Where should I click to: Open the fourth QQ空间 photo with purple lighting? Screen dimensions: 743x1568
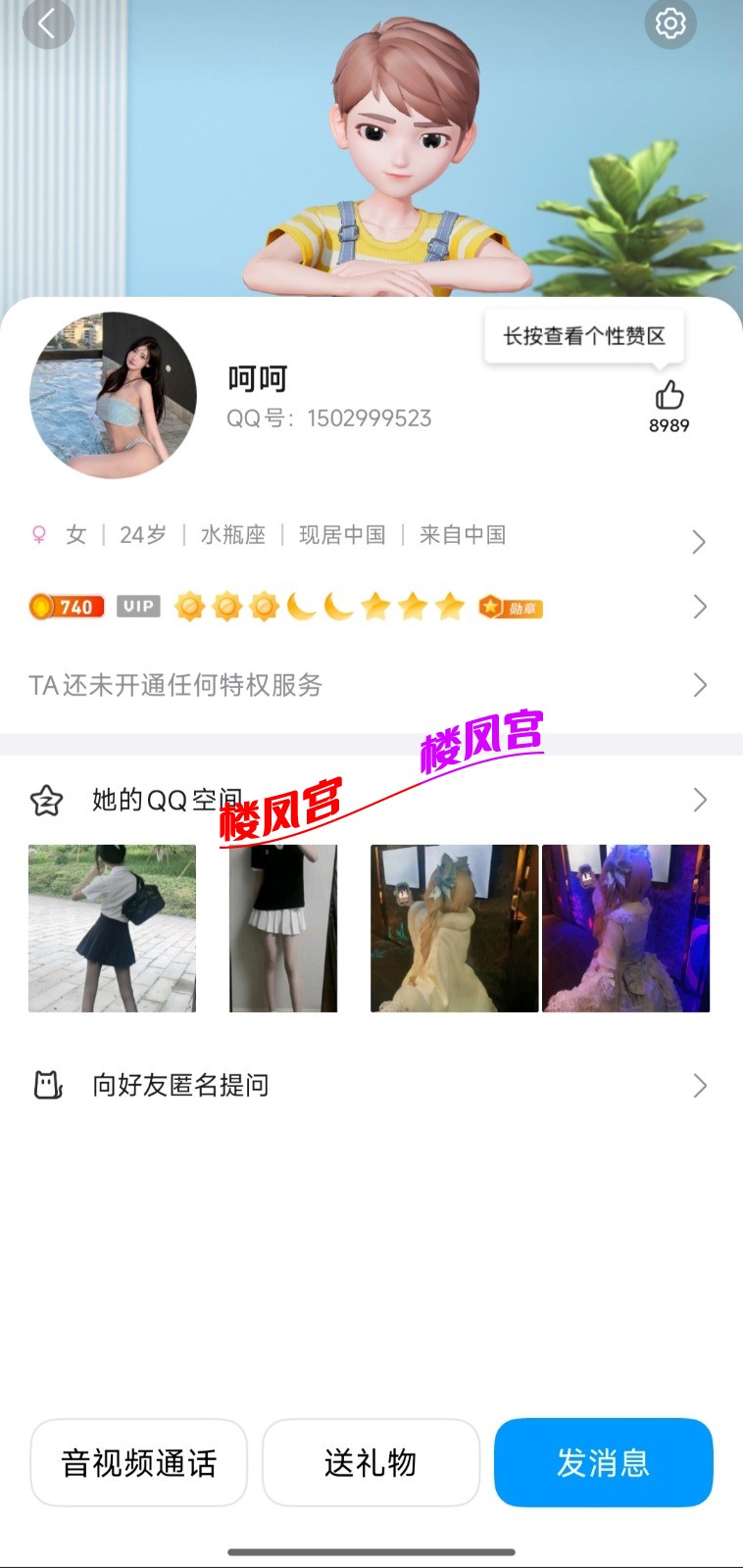point(625,928)
